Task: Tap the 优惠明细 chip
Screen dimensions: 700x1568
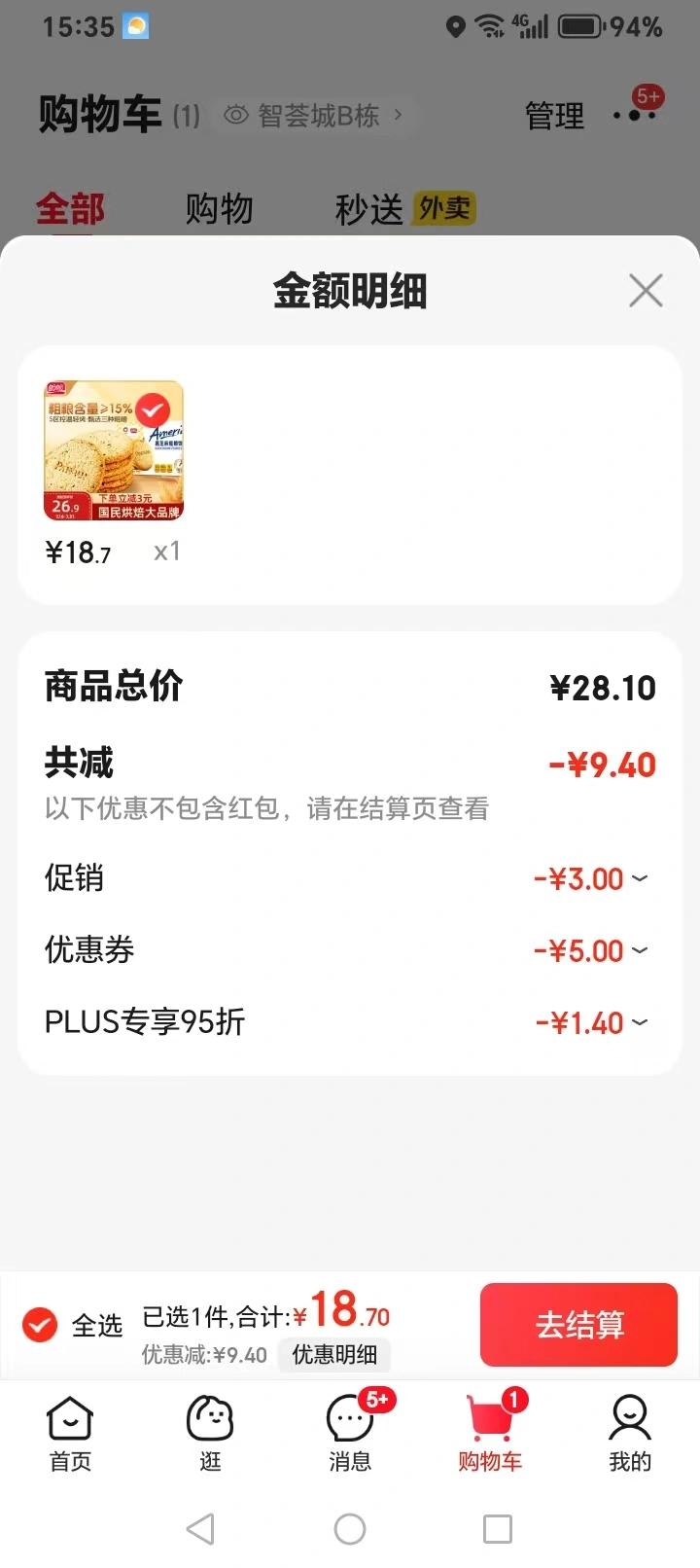Action: tap(334, 1354)
